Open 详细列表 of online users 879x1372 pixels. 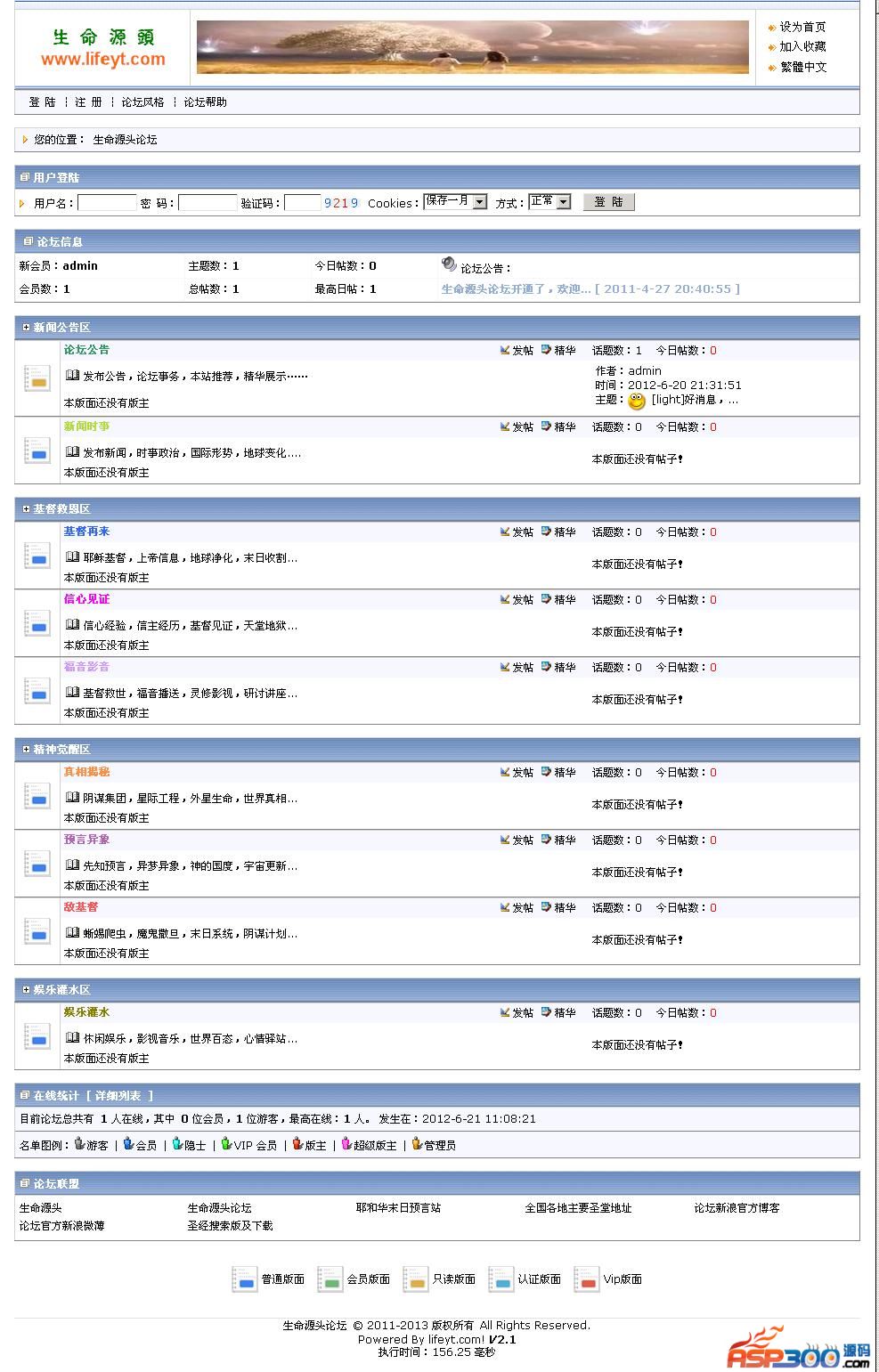pos(118,1096)
